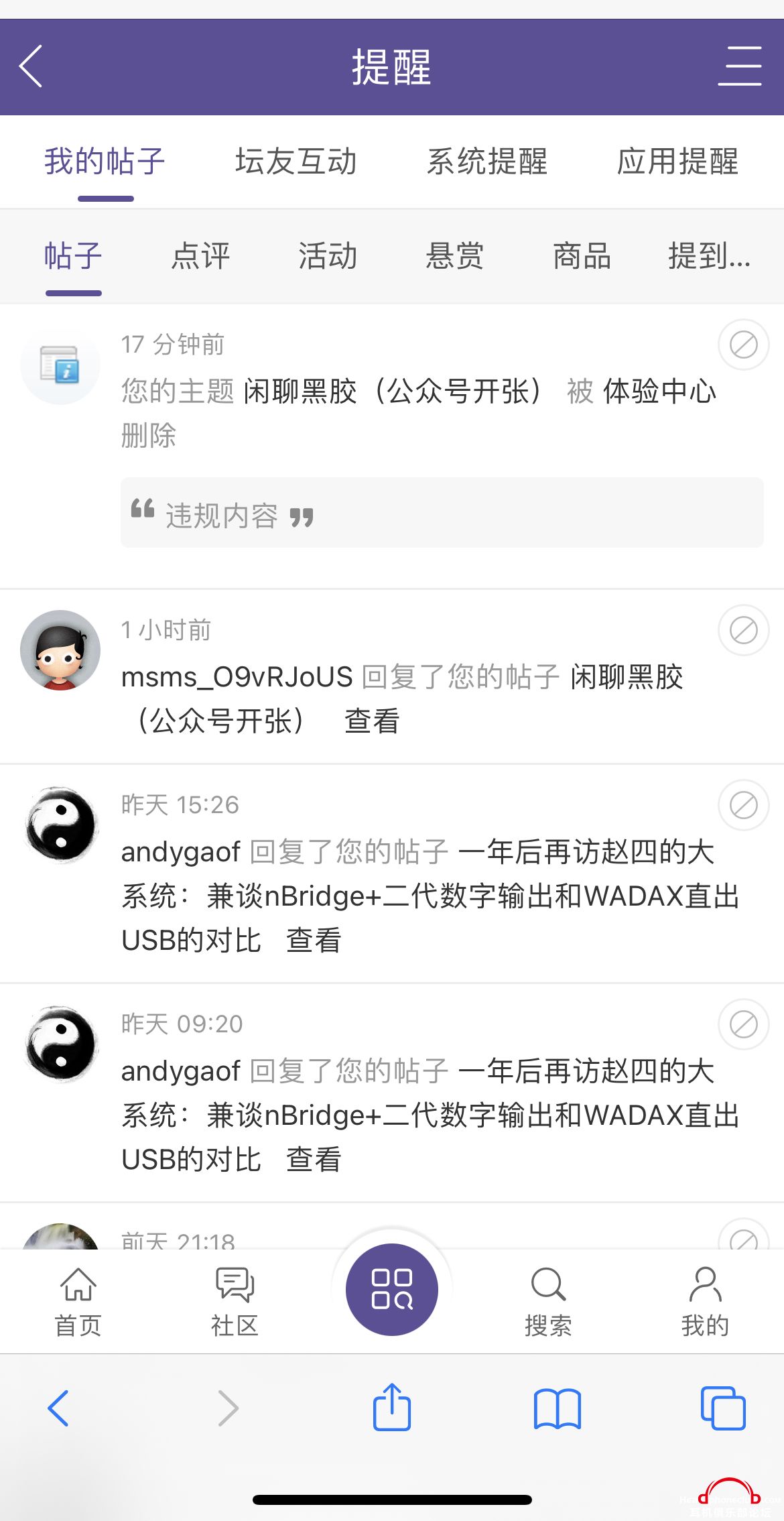Select the 点评 sub-tab
The image size is (784, 1521).
pyautogui.click(x=200, y=257)
